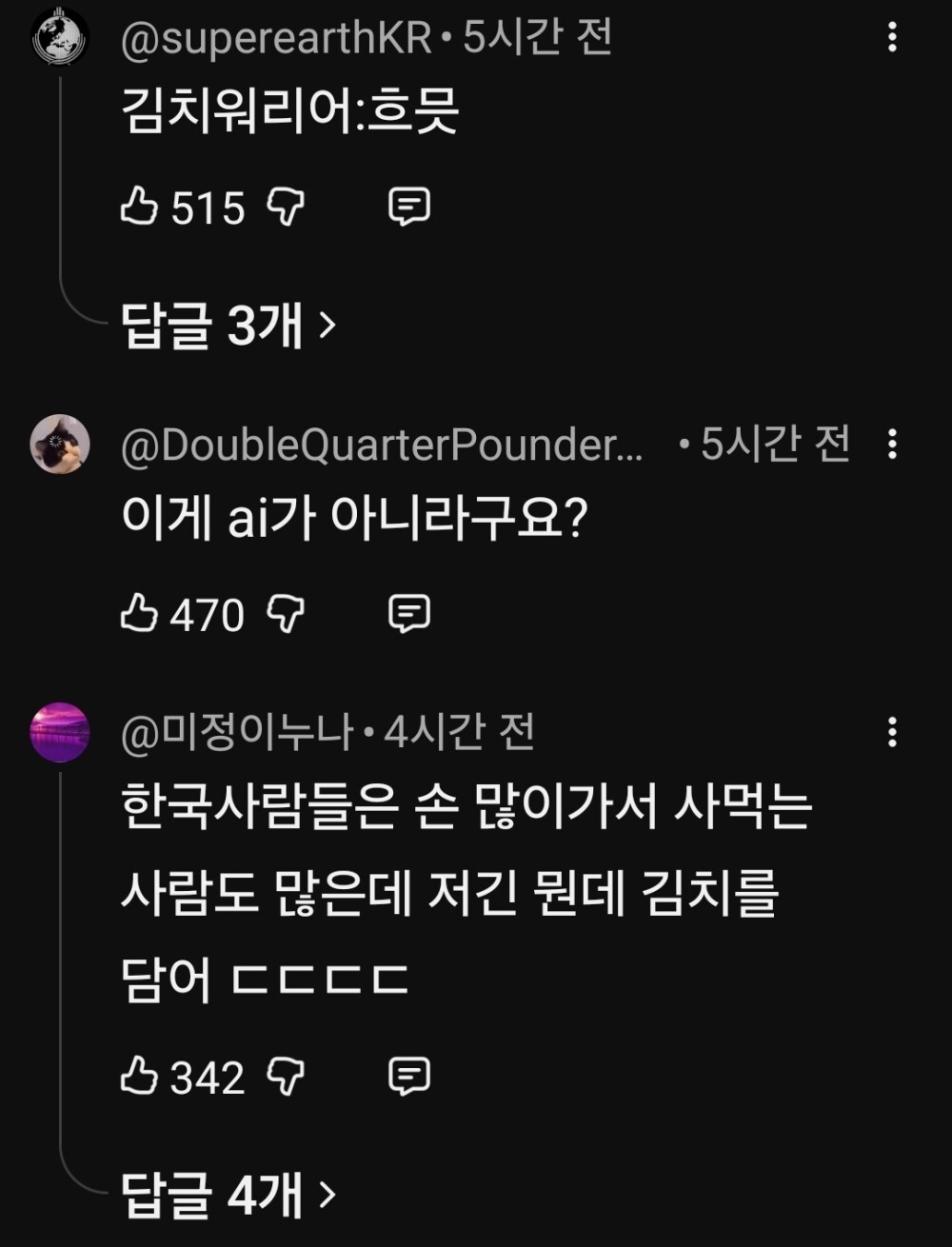Like the comment by @미정이누나

139,1077
